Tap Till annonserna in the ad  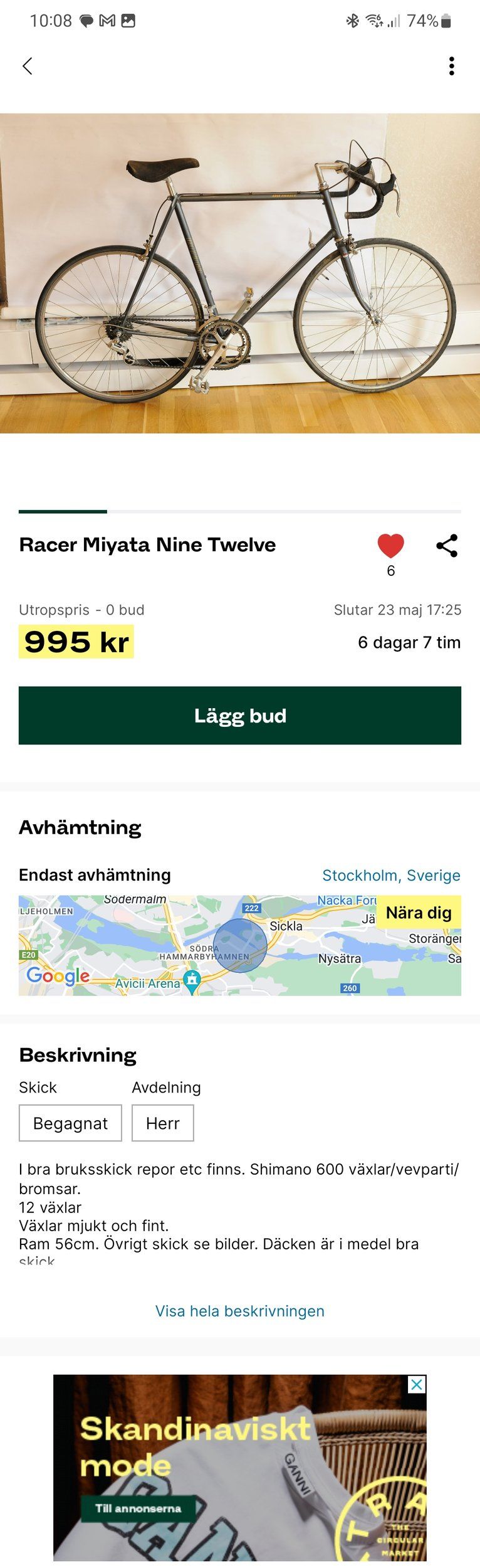138,1508
